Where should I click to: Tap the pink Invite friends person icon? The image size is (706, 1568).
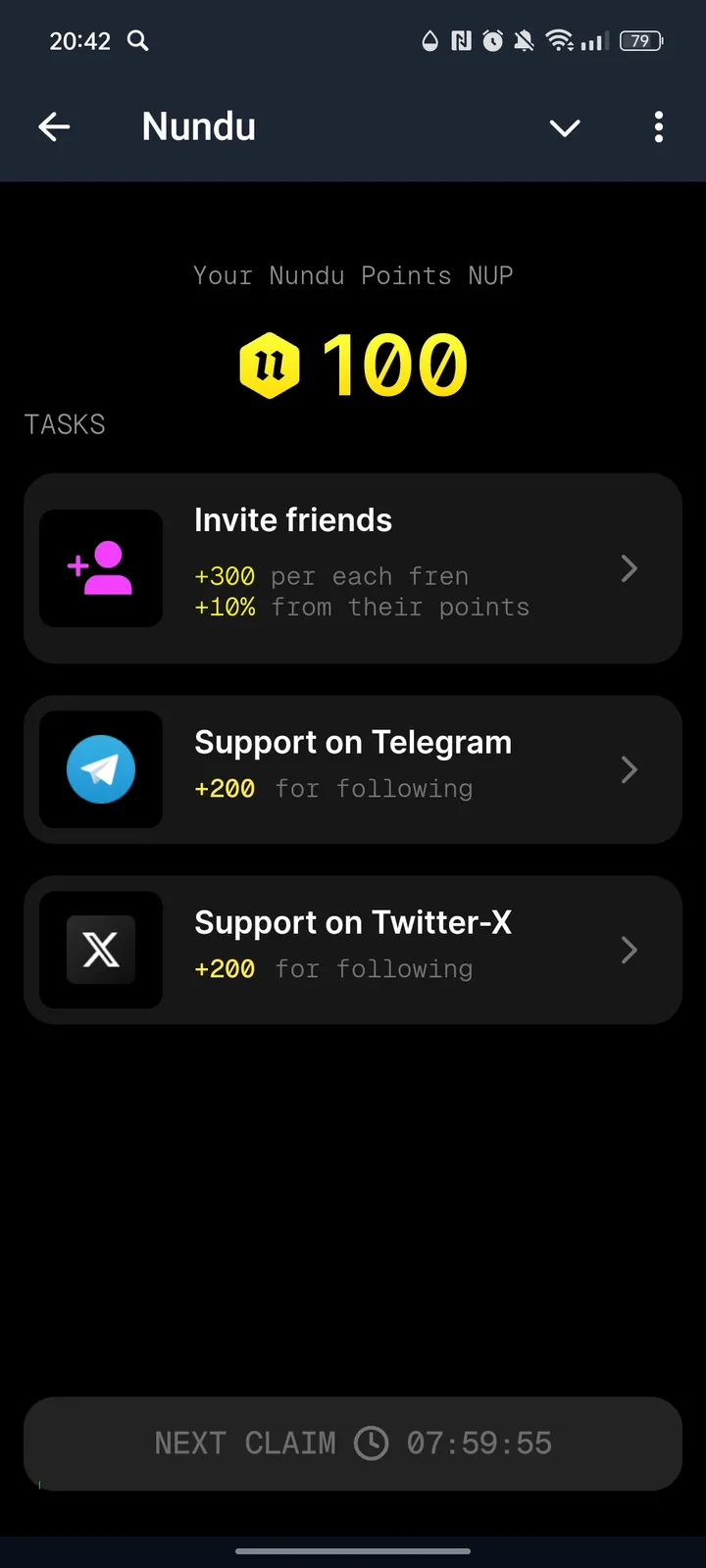point(101,568)
